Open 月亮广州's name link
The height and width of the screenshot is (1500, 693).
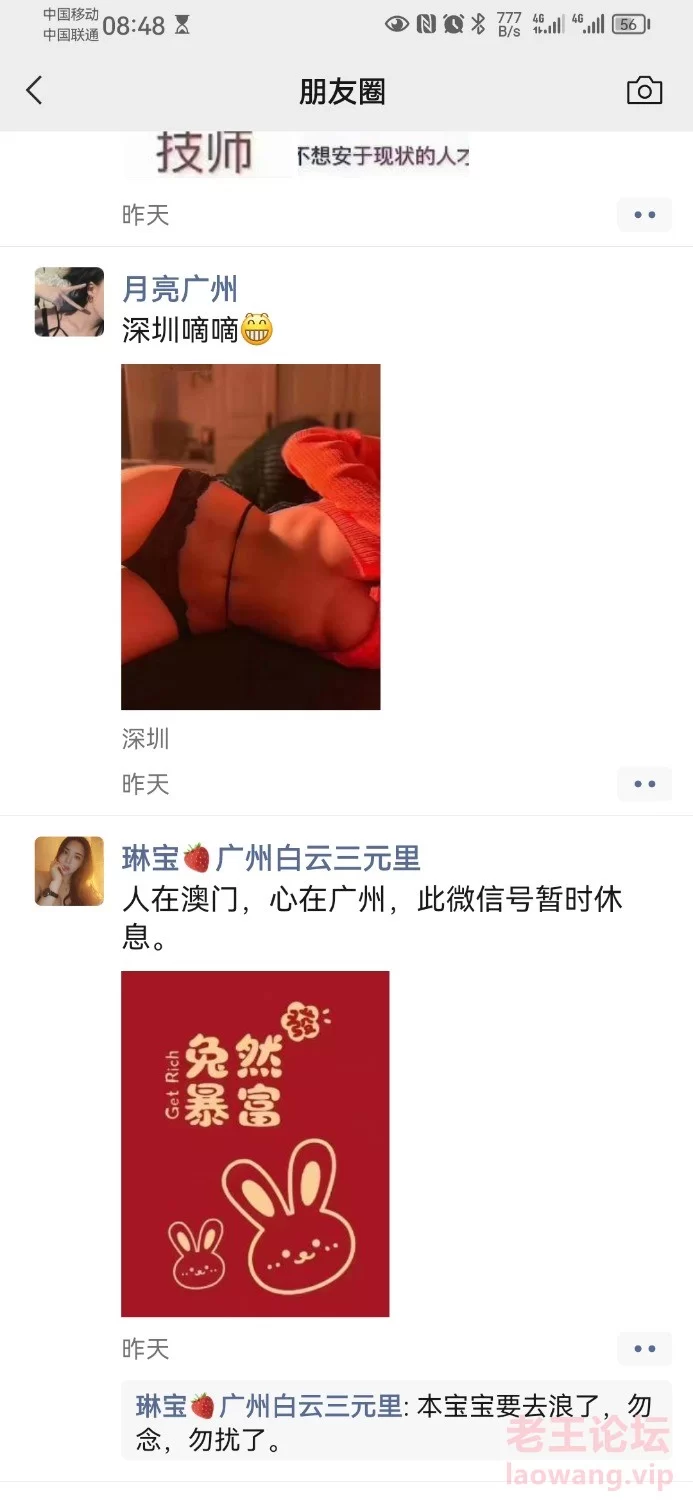(179, 289)
